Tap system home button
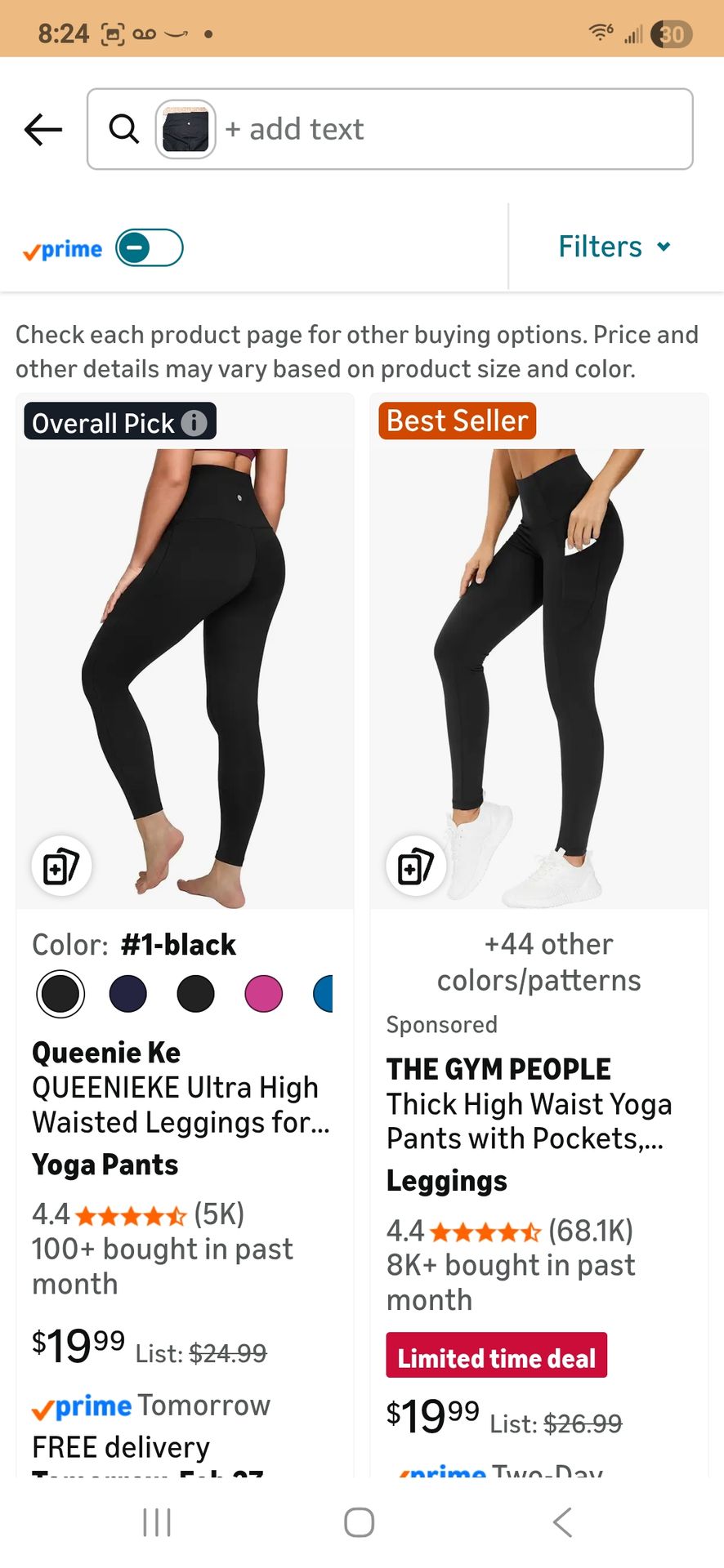This screenshot has height=1568, width=724. click(360, 1522)
